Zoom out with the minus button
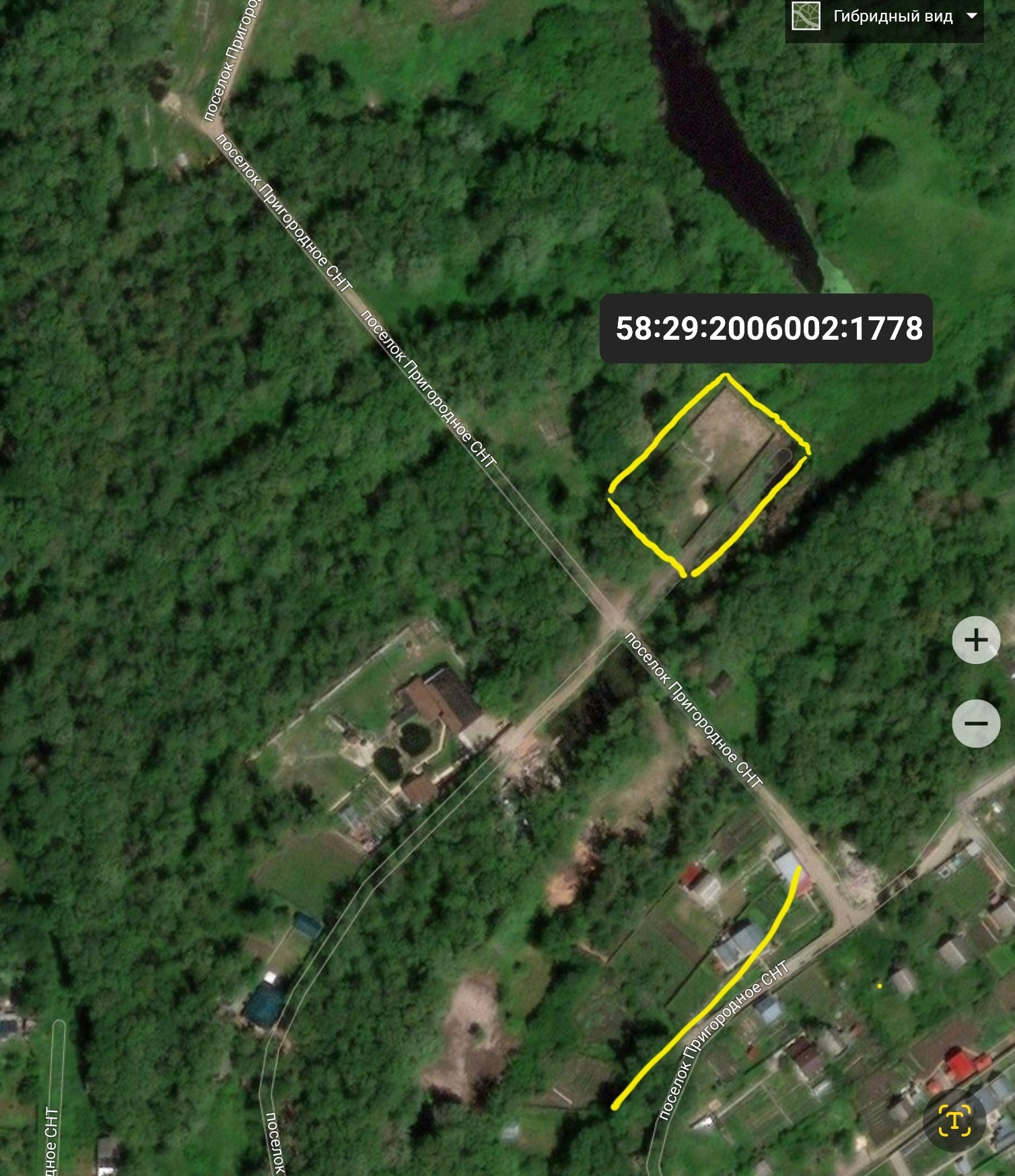The image size is (1015, 1176). tap(976, 723)
